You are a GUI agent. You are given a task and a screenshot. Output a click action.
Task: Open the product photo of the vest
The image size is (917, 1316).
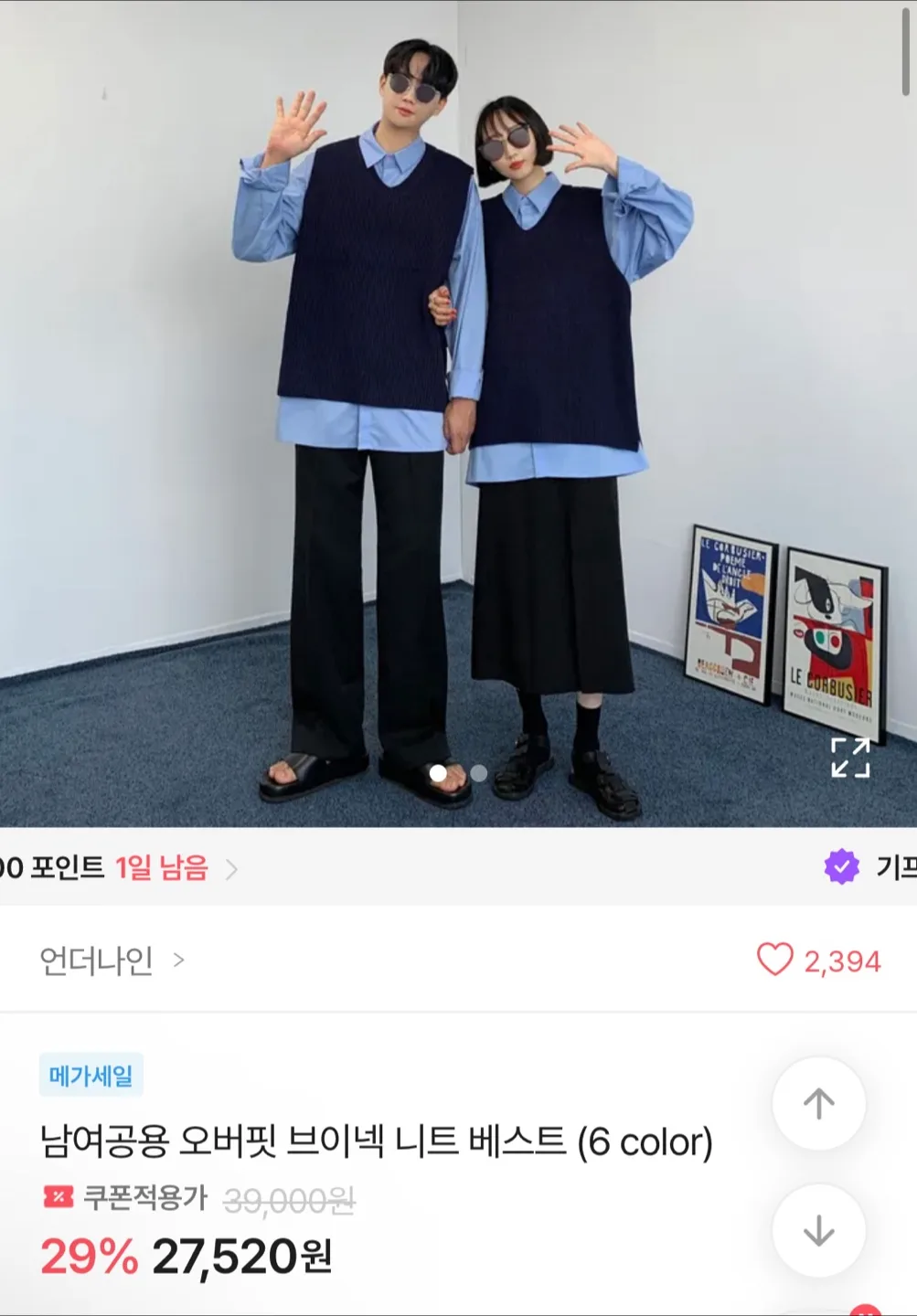pos(457,366)
